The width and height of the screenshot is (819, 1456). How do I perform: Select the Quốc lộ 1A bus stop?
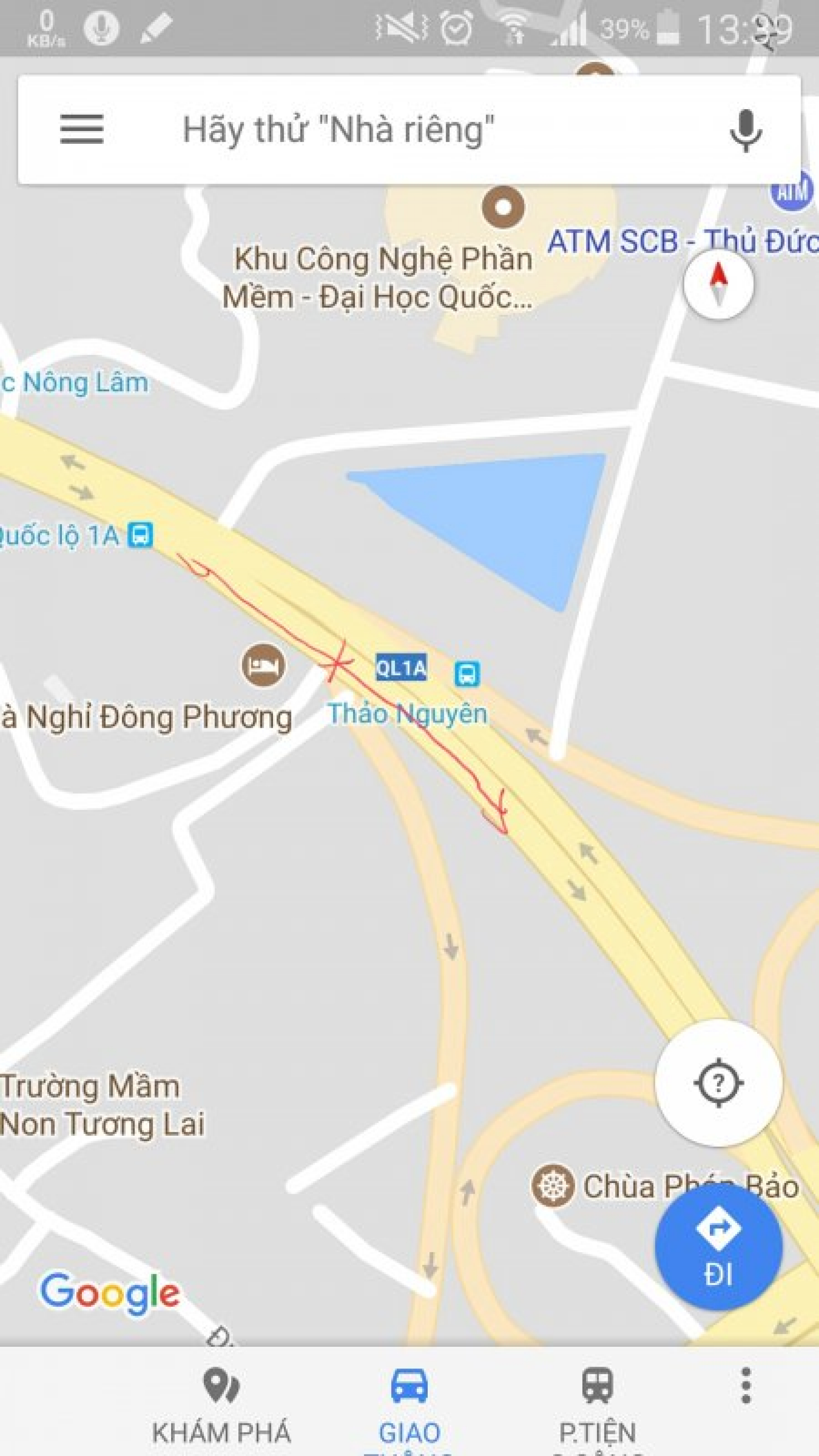tap(141, 535)
